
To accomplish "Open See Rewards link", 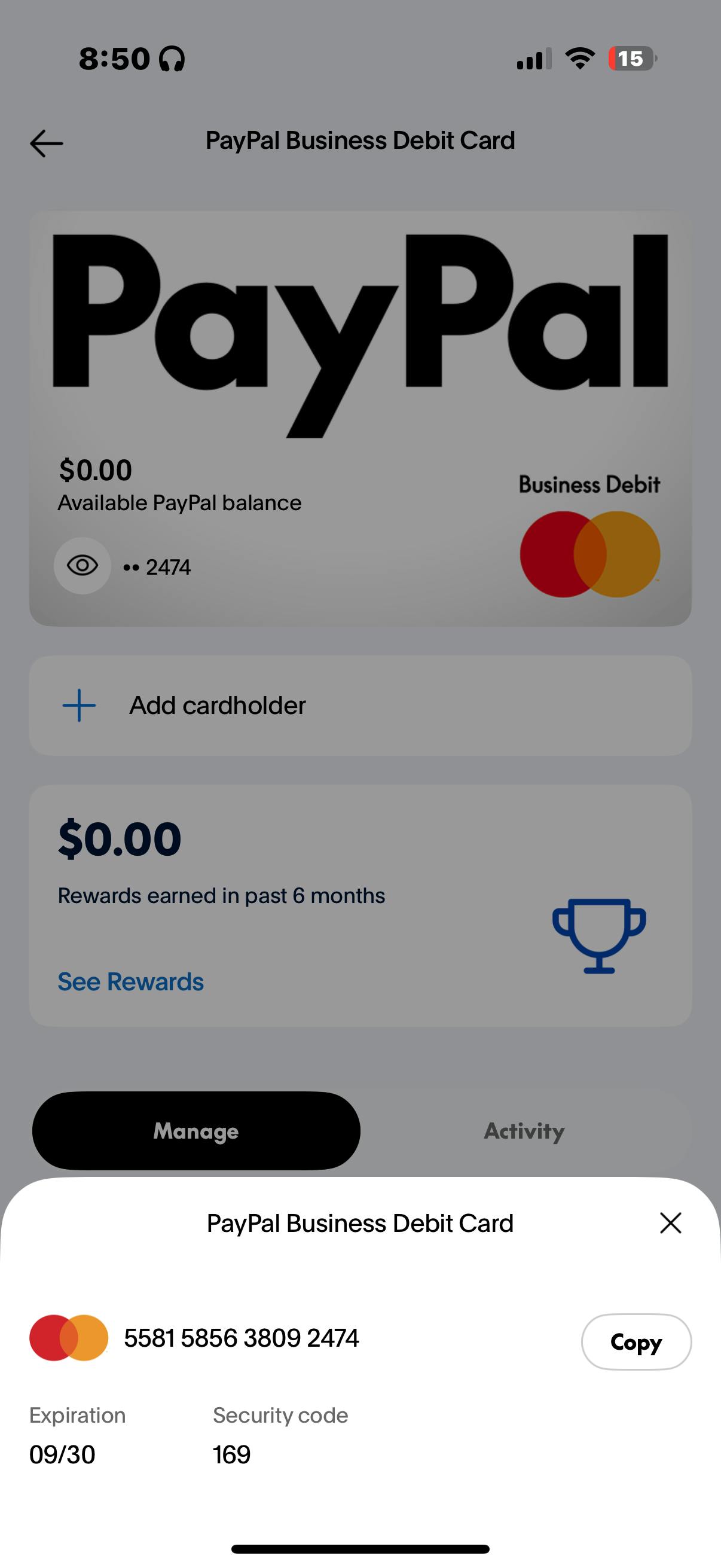I will [130, 981].
